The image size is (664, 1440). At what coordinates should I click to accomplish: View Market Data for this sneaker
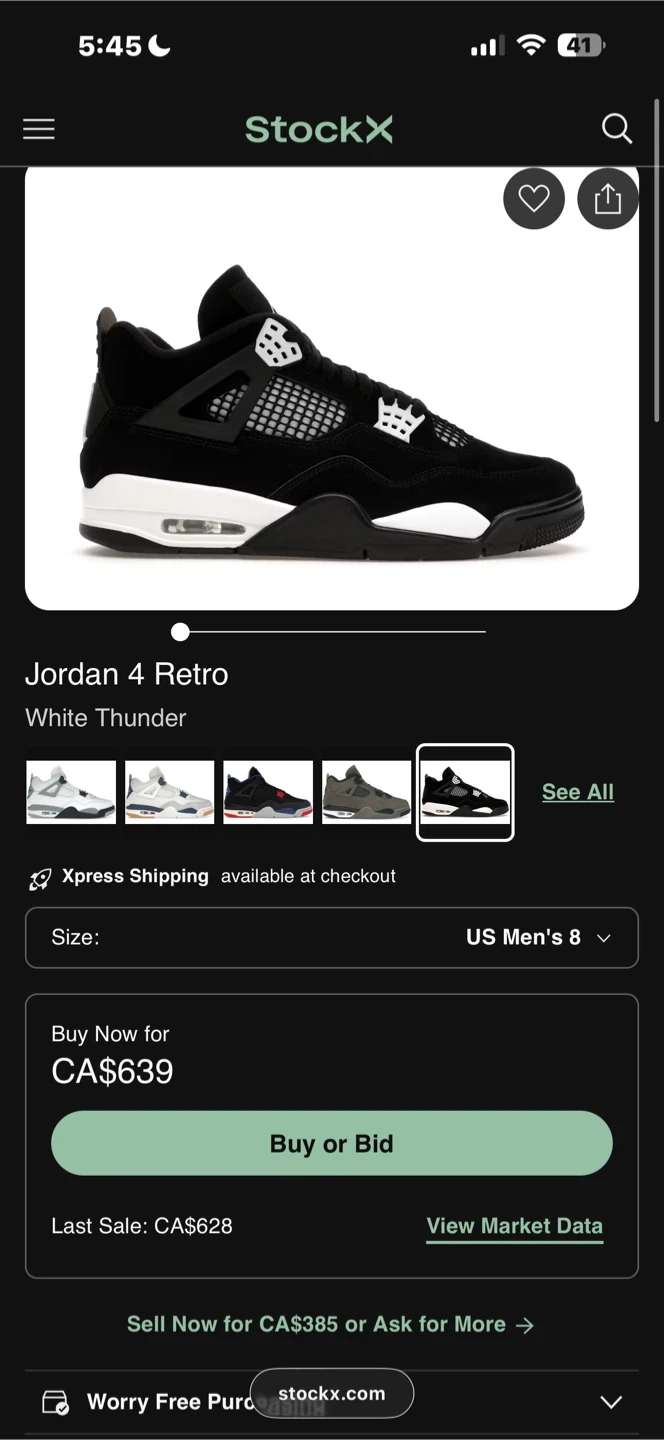click(x=514, y=1226)
